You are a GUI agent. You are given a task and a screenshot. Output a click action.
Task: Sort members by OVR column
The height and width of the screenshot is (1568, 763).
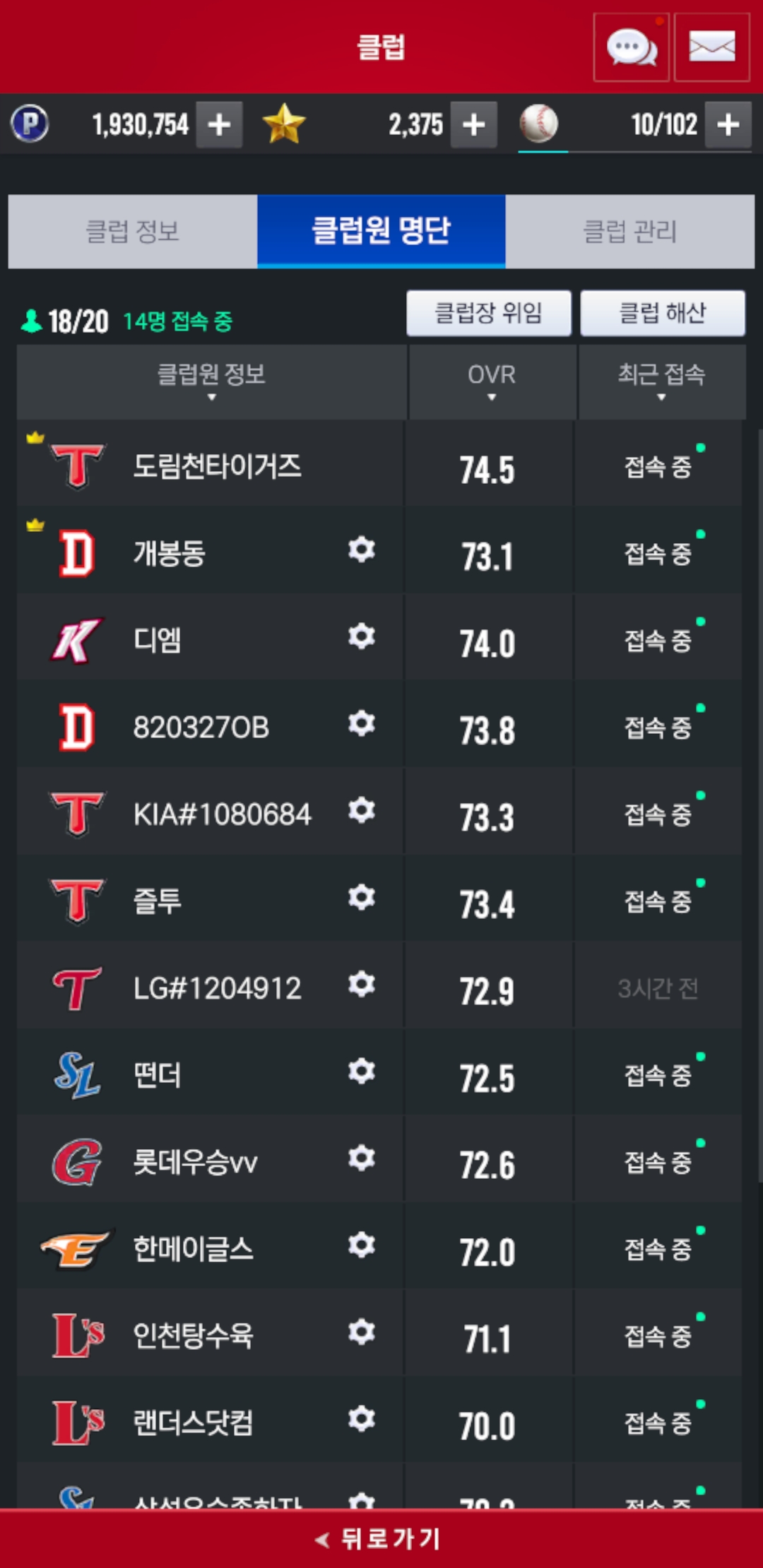(x=492, y=381)
